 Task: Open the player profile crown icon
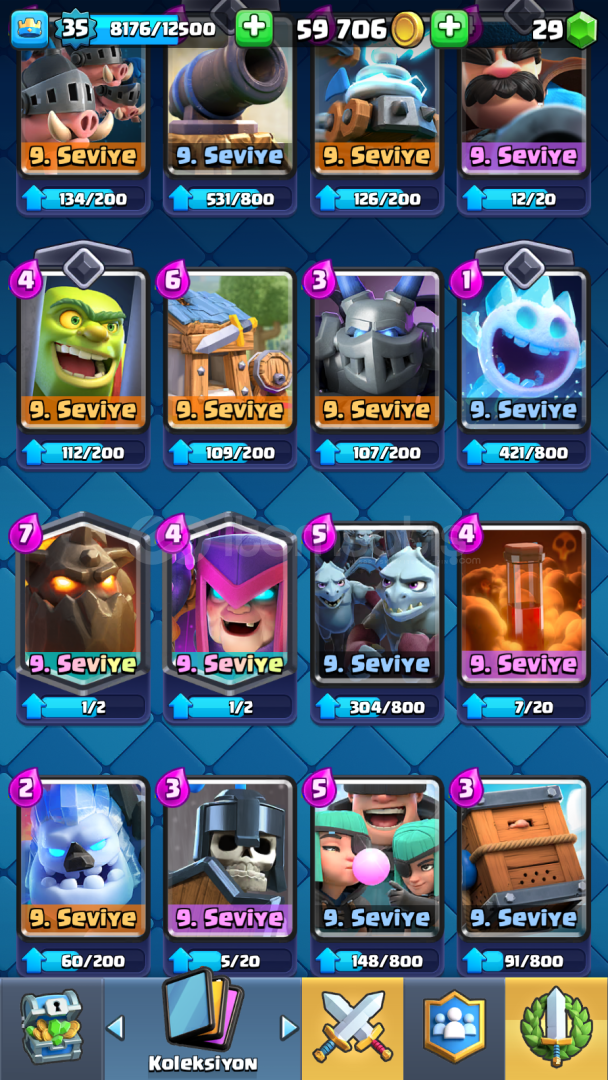coord(30,28)
